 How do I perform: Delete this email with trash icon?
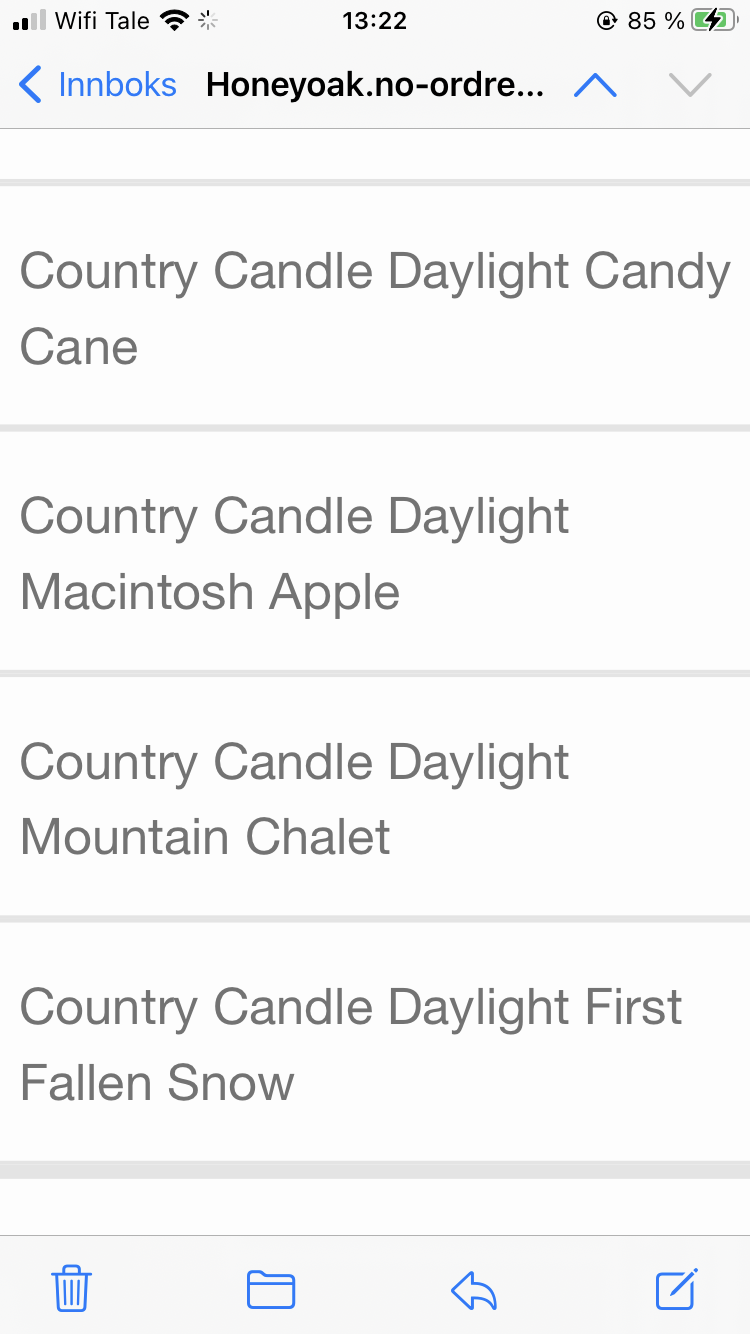[x=72, y=1288]
